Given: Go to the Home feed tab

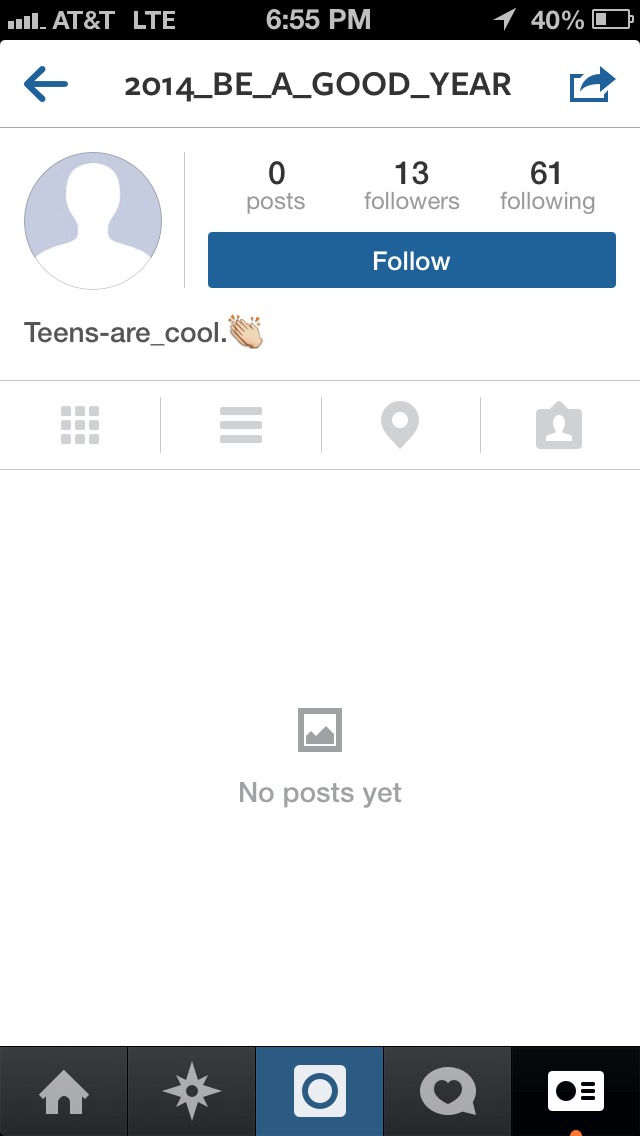Looking at the screenshot, I should tap(64, 1091).
